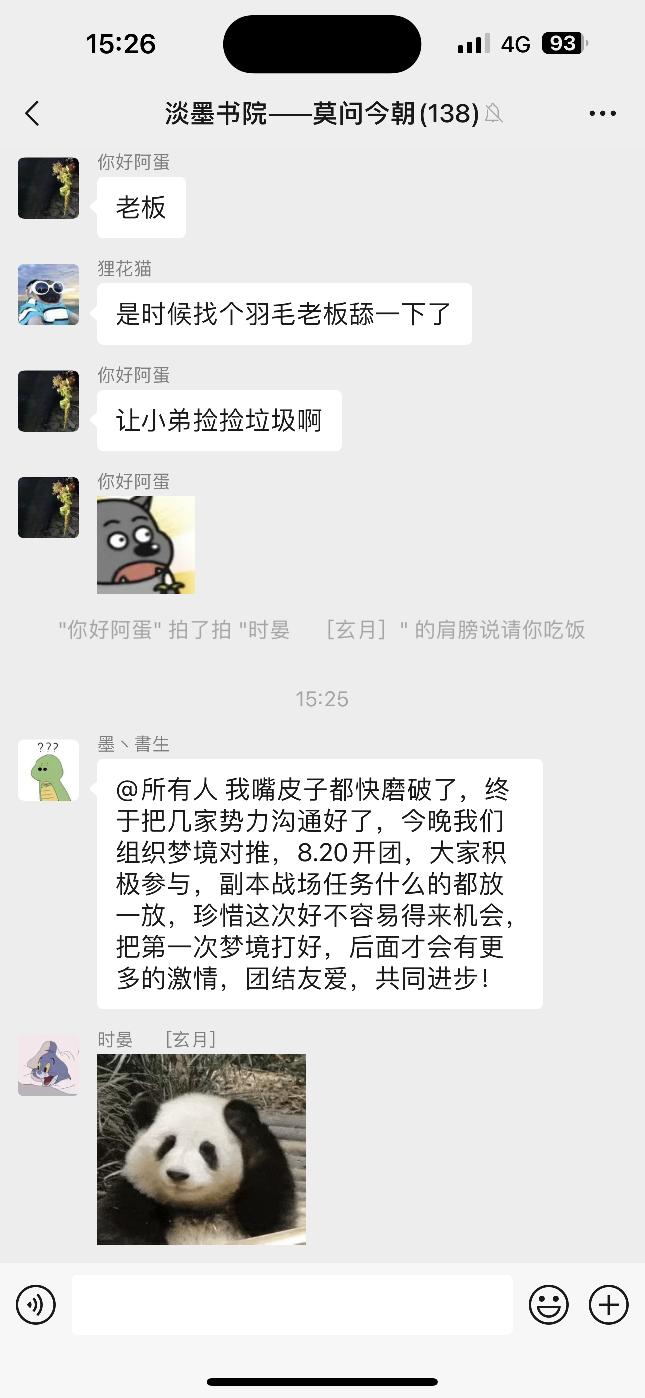645x1398 pixels.
Task: Open 时晏's cartoon avatar
Action: click(48, 1066)
